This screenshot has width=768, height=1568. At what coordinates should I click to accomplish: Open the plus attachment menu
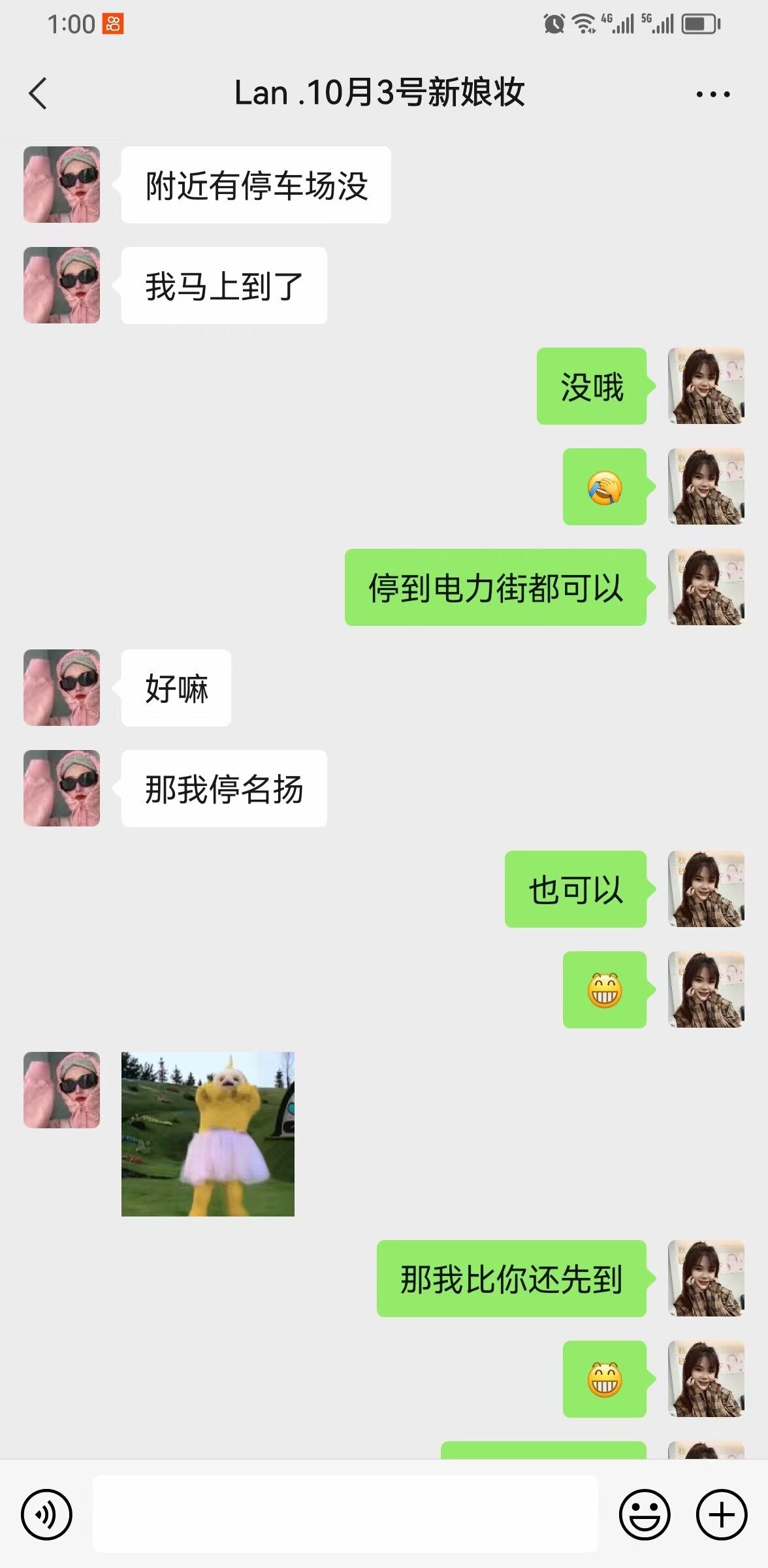coord(721,1514)
